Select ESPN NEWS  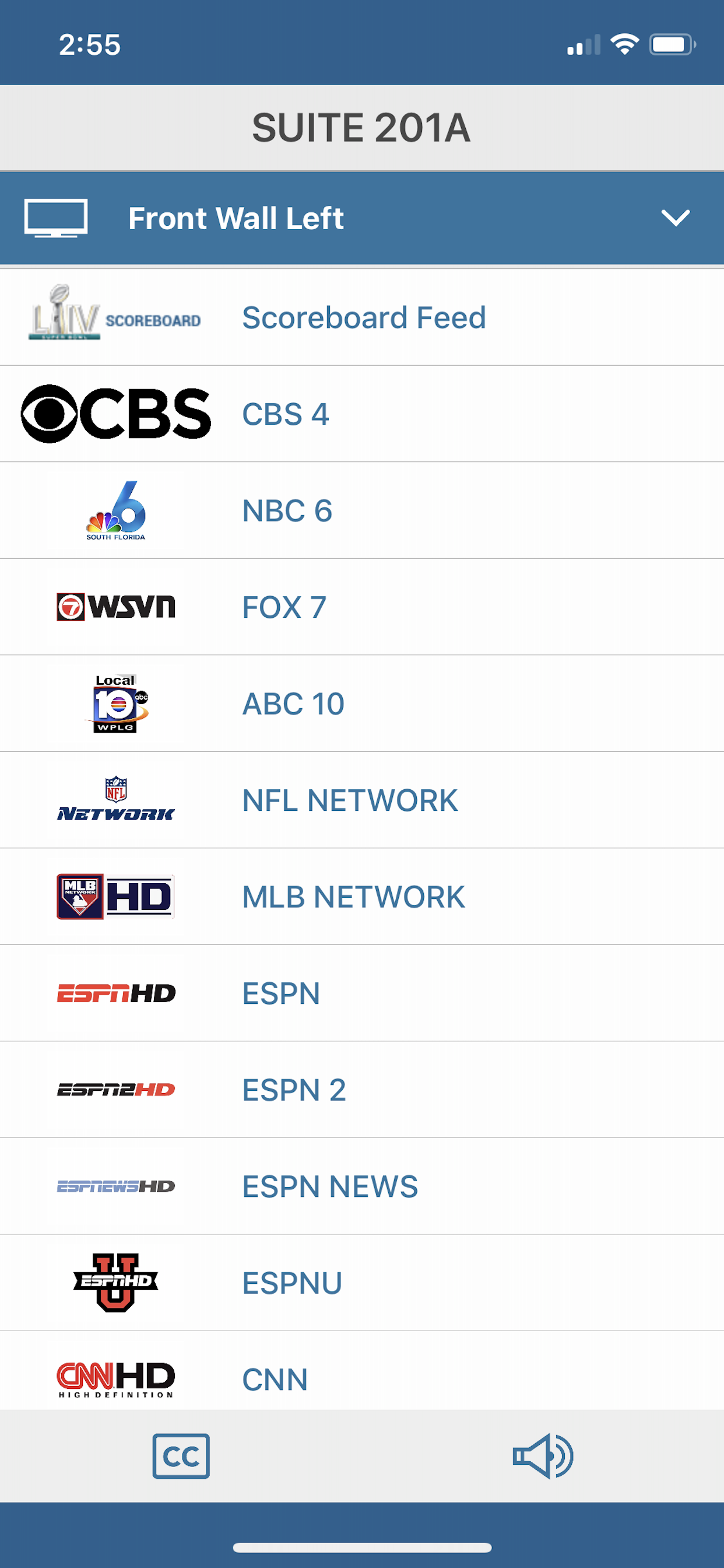click(362, 1186)
